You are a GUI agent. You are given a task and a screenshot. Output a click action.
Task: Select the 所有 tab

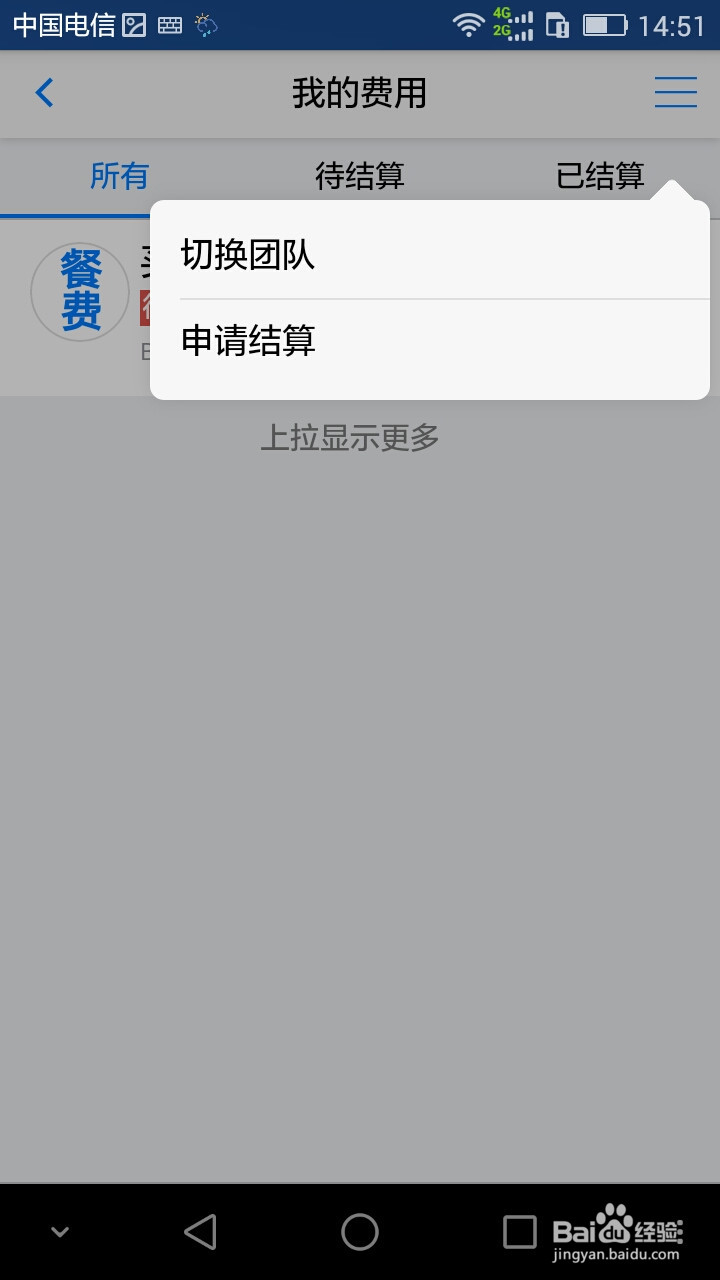pyautogui.click(x=120, y=176)
